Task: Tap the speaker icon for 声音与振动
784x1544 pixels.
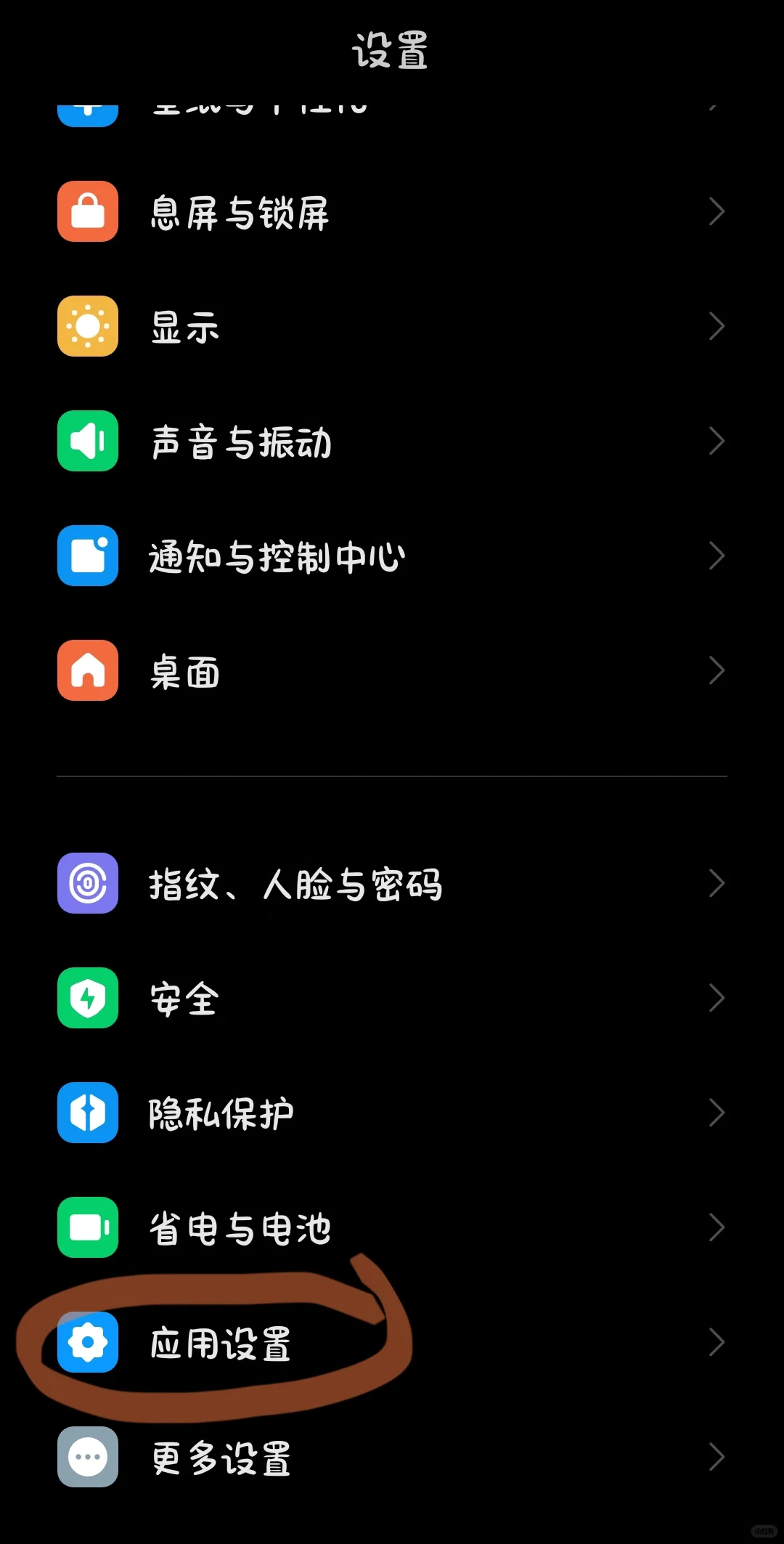Action: tap(87, 442)
